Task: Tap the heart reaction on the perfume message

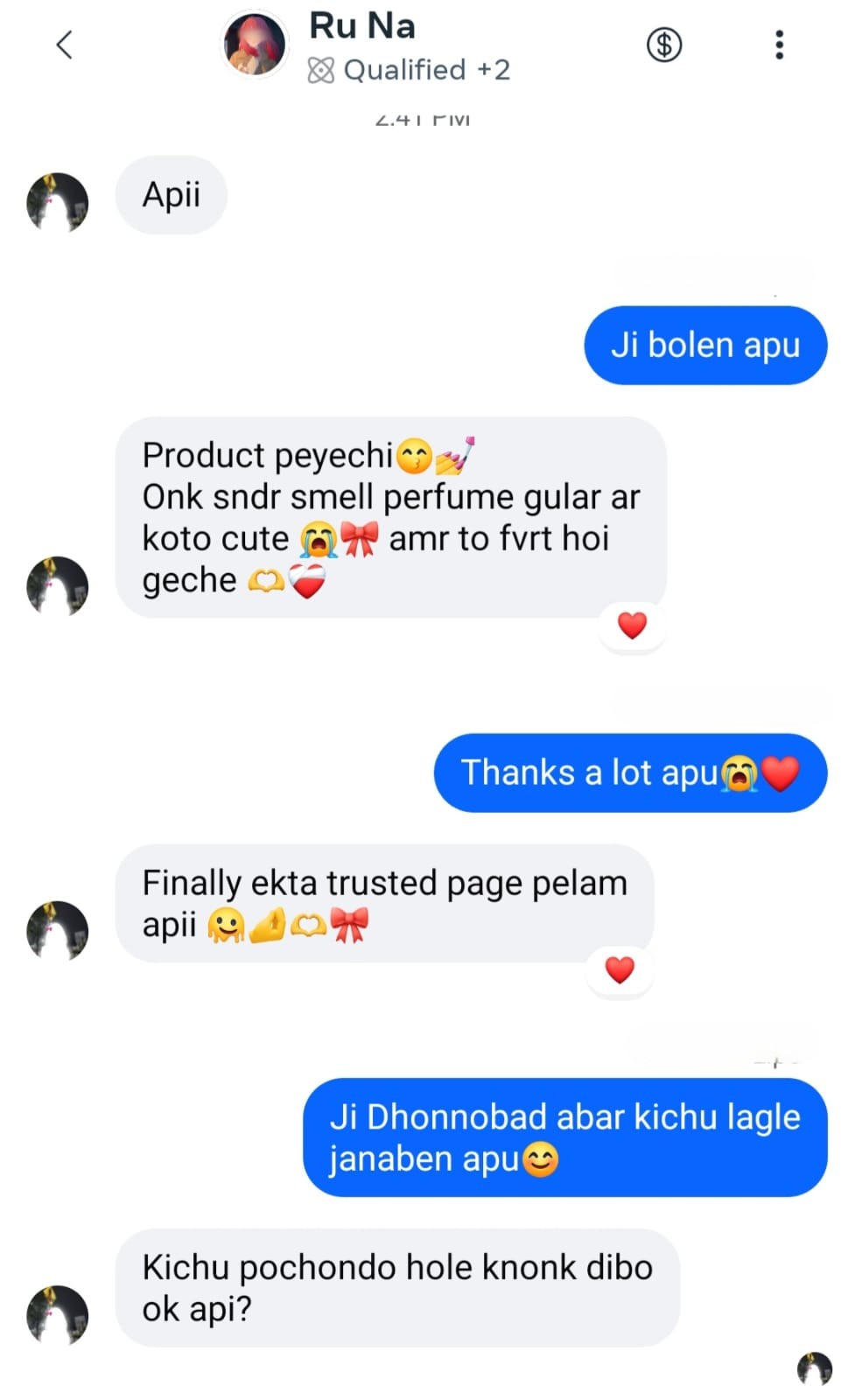Action: [x=632, y=625]
